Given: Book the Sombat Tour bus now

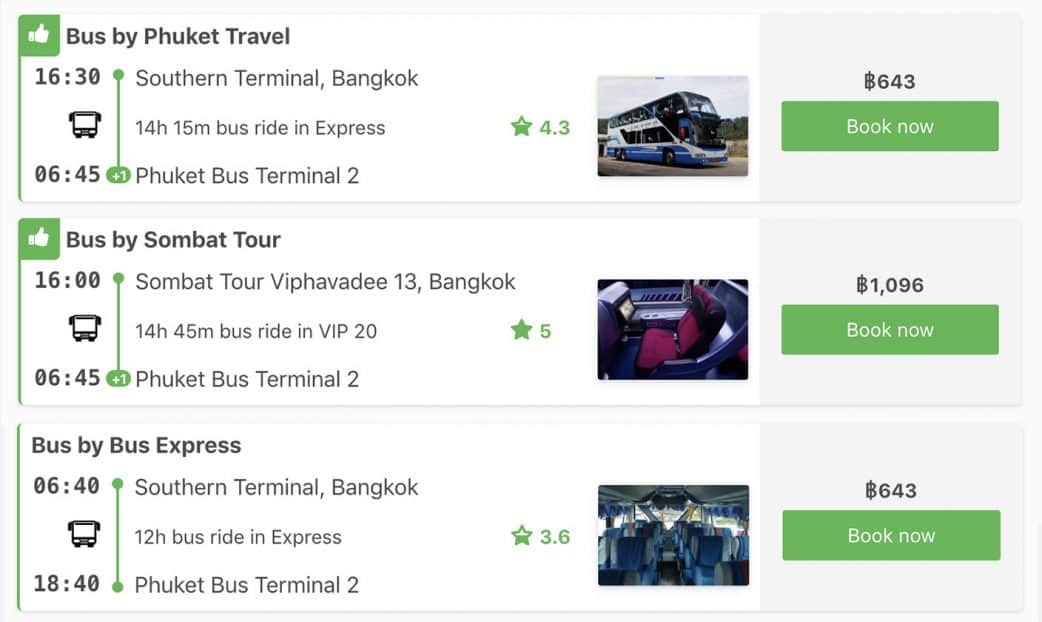Looking at the screenshot, I should (889, 330).
